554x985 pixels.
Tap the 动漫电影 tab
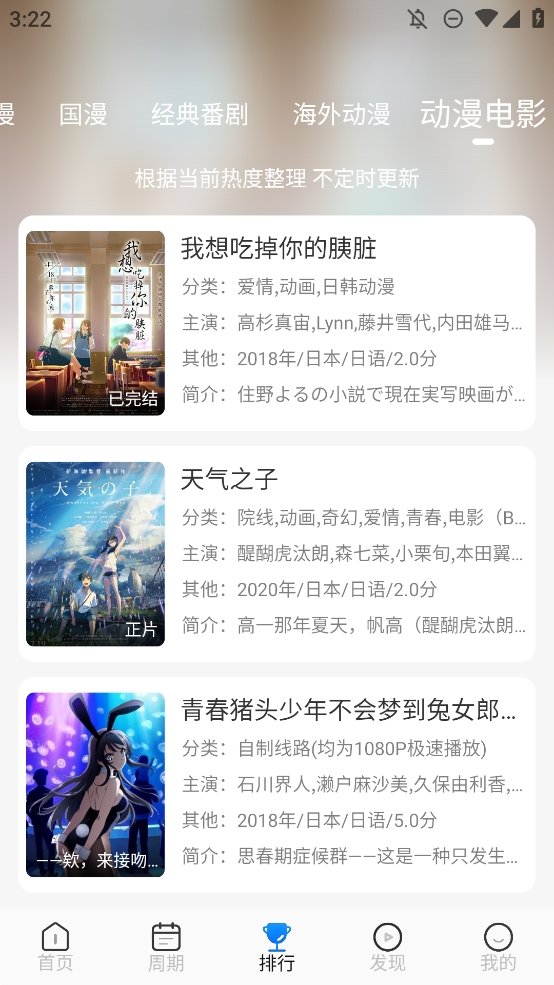click(x=482, y=114)
